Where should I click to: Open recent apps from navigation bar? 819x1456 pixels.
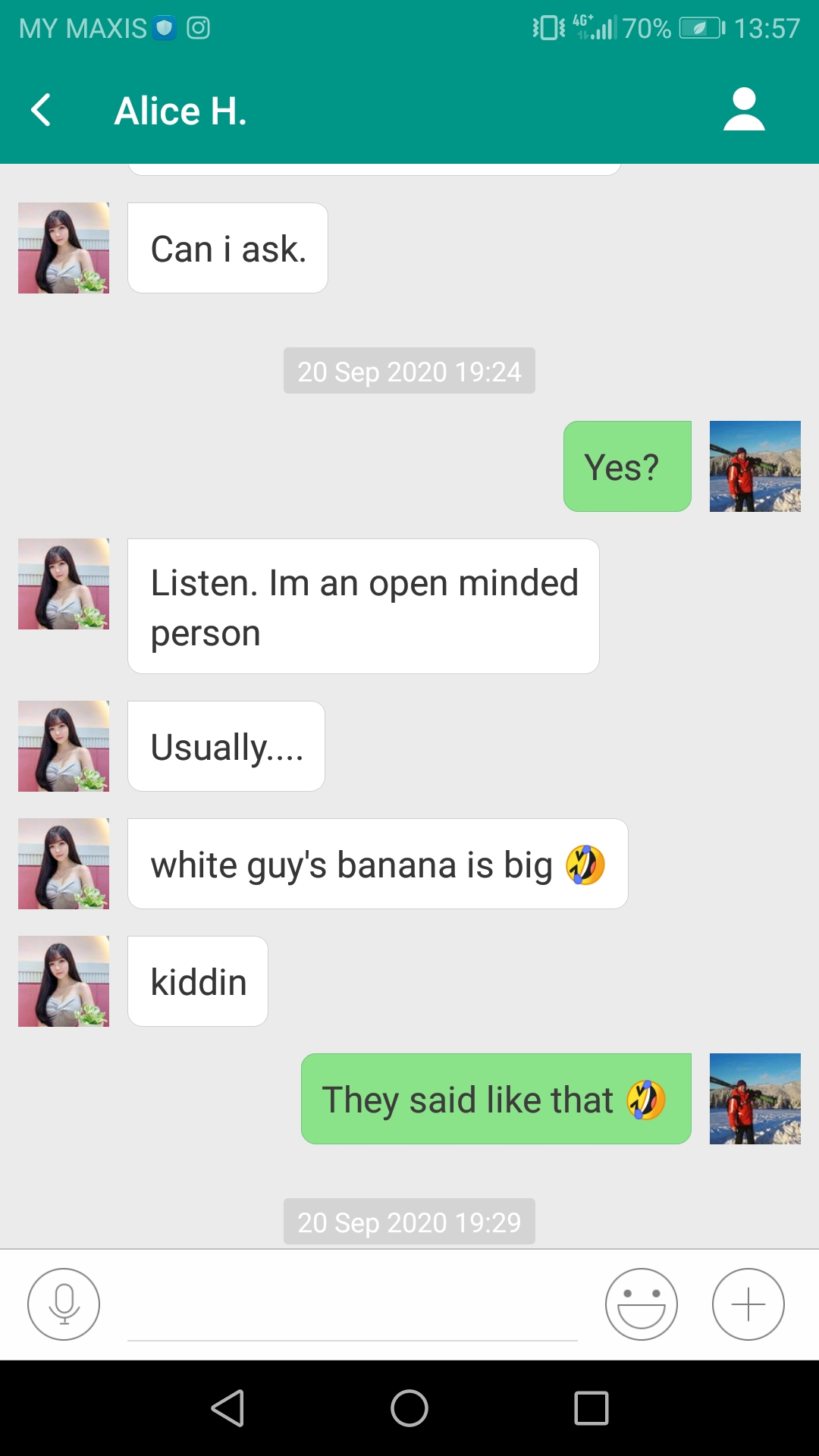pos(591,1408)
